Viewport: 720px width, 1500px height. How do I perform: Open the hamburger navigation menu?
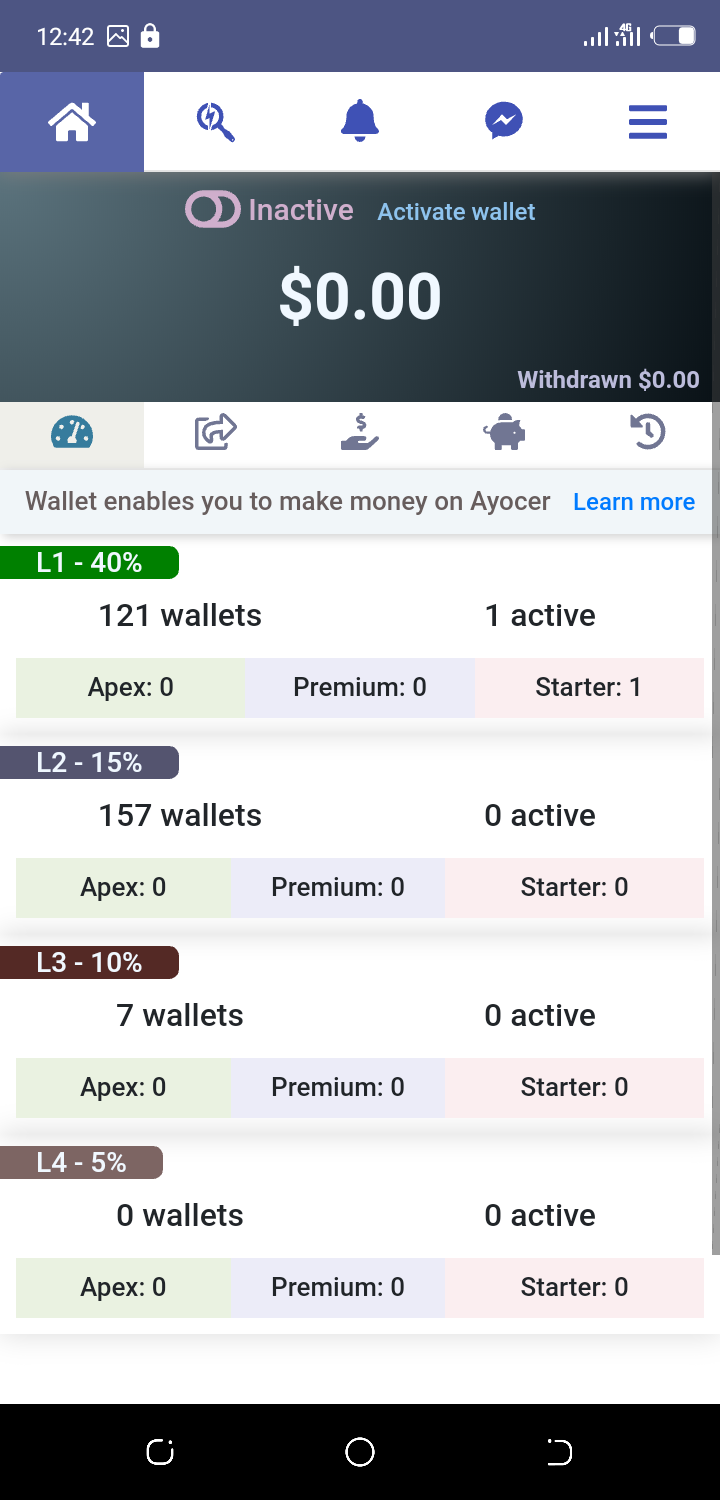coord(647,121)
